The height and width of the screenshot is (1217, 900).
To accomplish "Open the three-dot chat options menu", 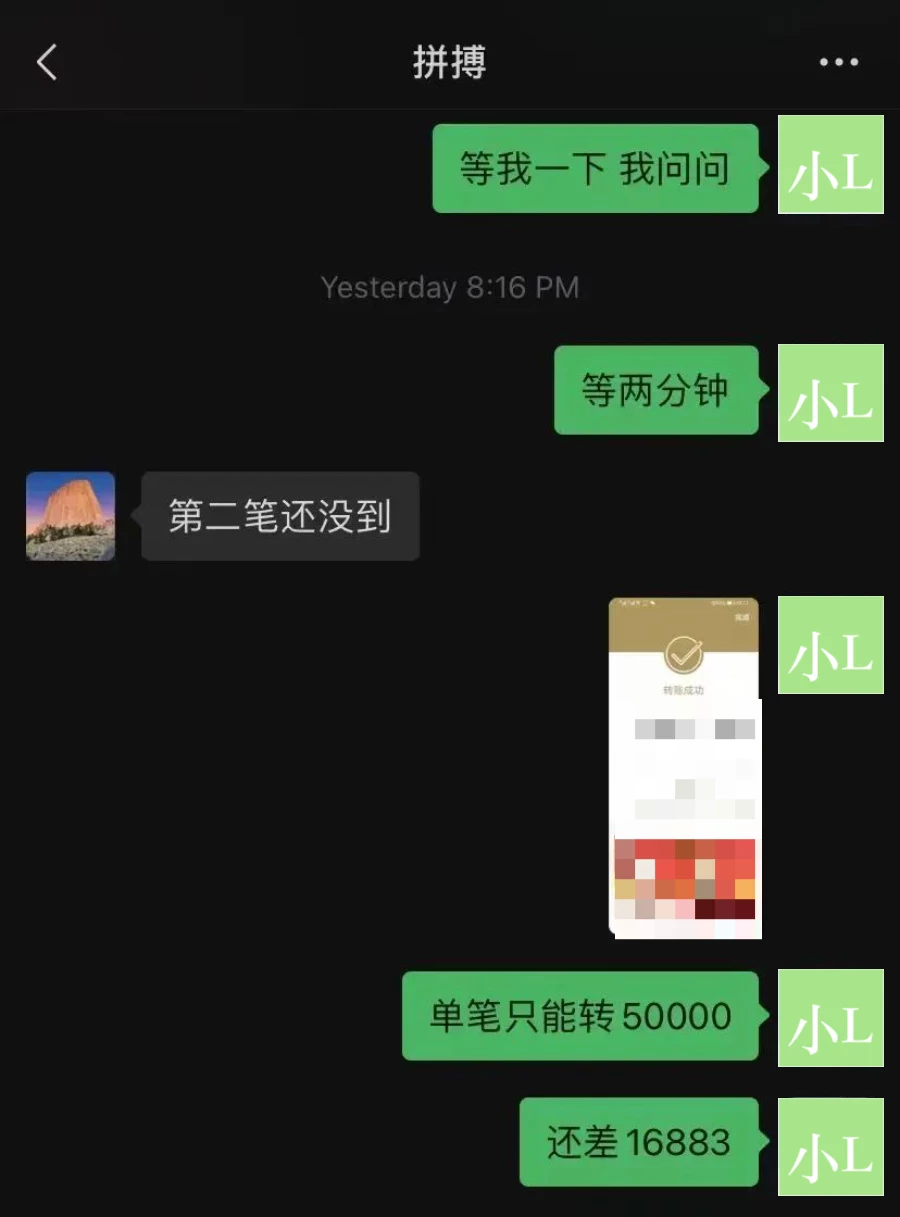I will [838, 62].
